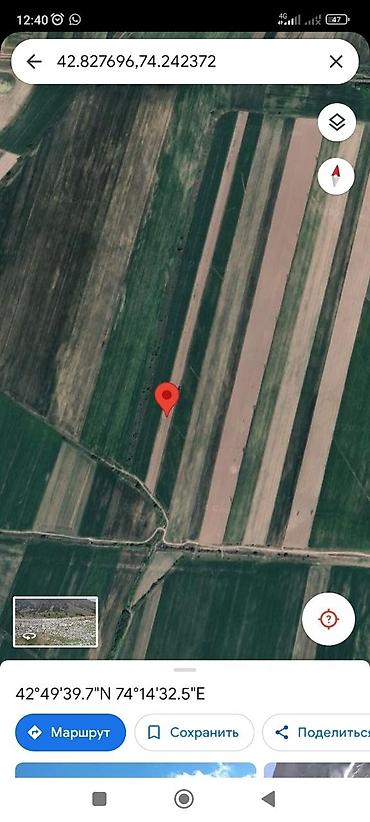Go back using the search bar arrow
Viewport: 370px width, 822px height.
[x=34, y=62]
